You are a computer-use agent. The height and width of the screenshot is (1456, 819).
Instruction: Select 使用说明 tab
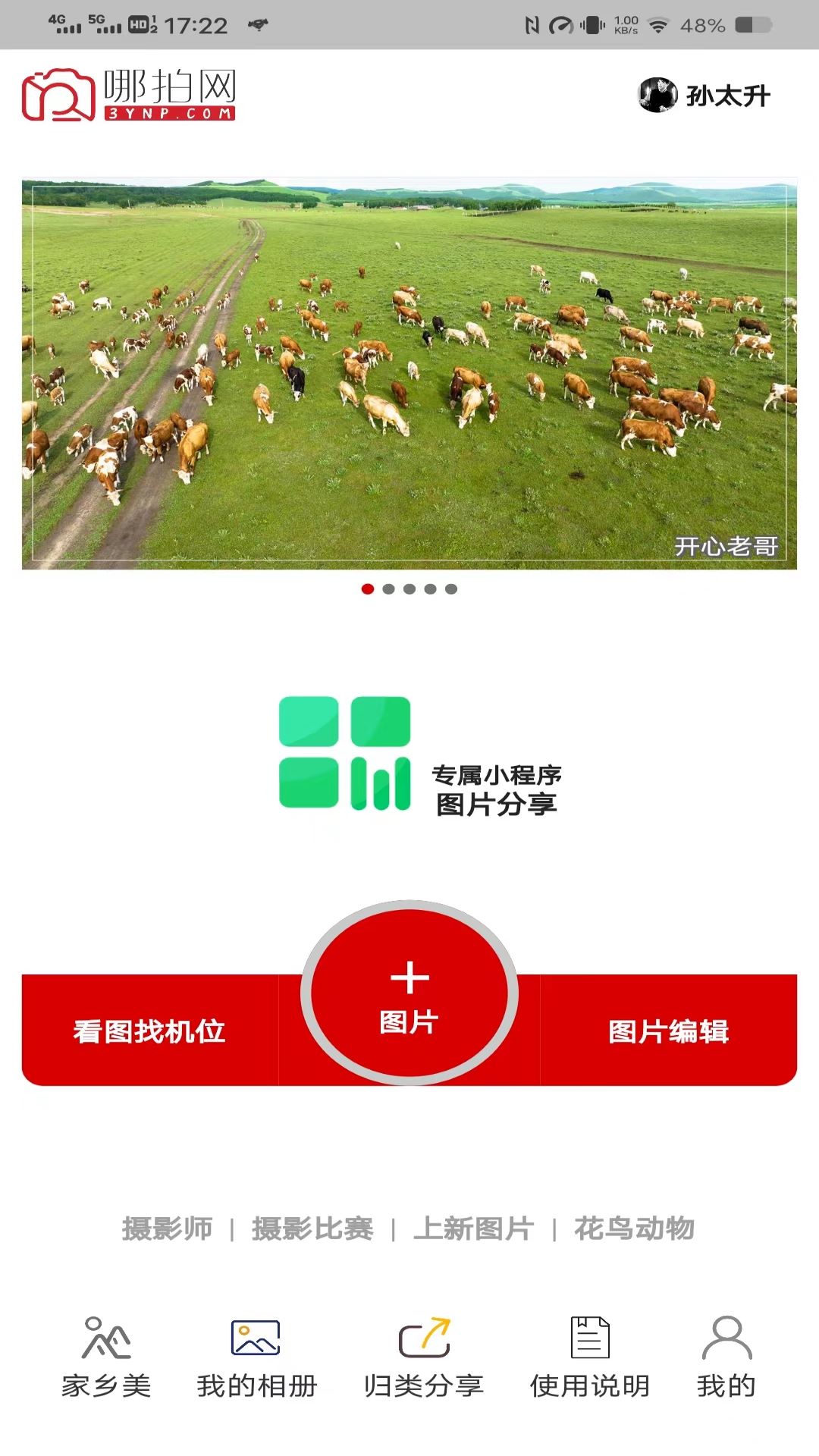(589, 1357)
